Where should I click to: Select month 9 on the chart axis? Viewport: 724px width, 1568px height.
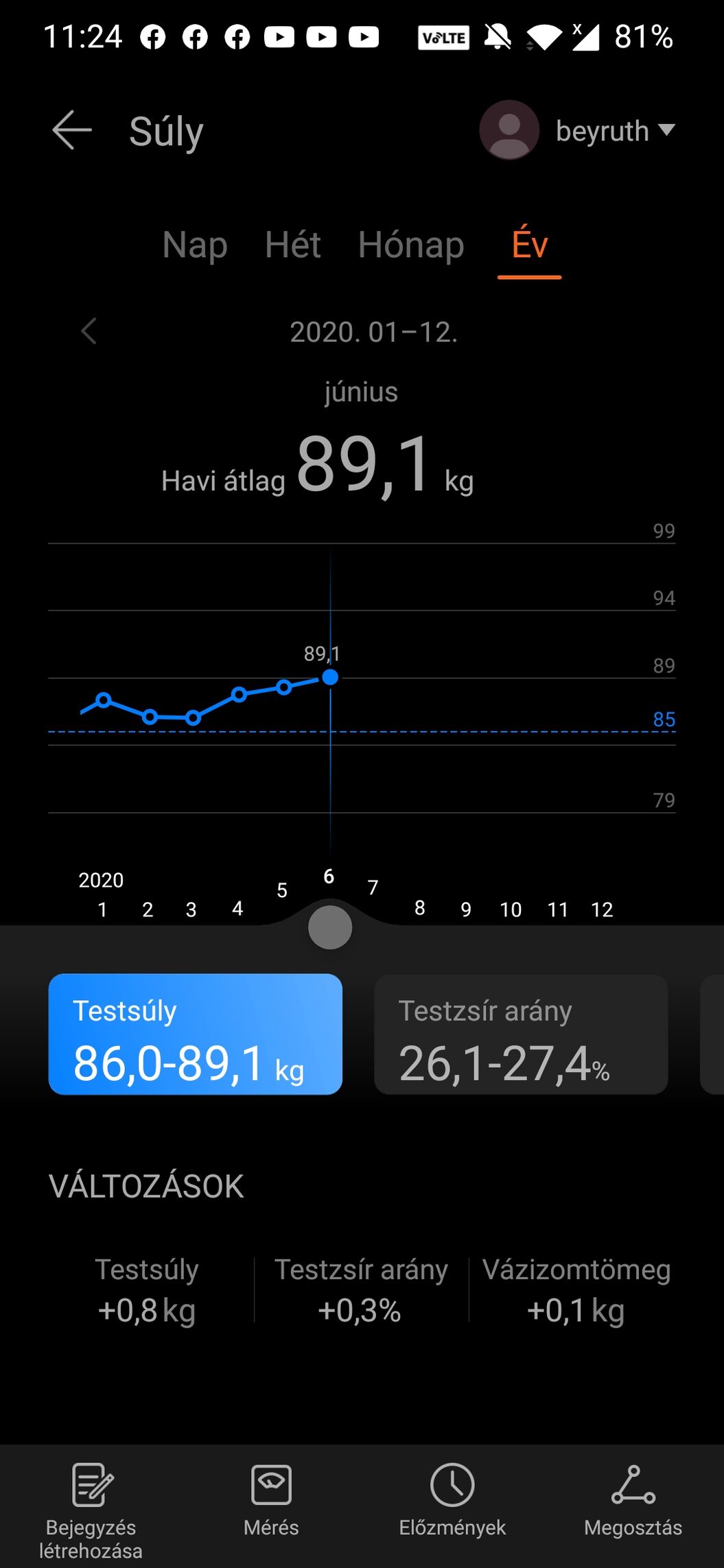click(x=466, y=910)
